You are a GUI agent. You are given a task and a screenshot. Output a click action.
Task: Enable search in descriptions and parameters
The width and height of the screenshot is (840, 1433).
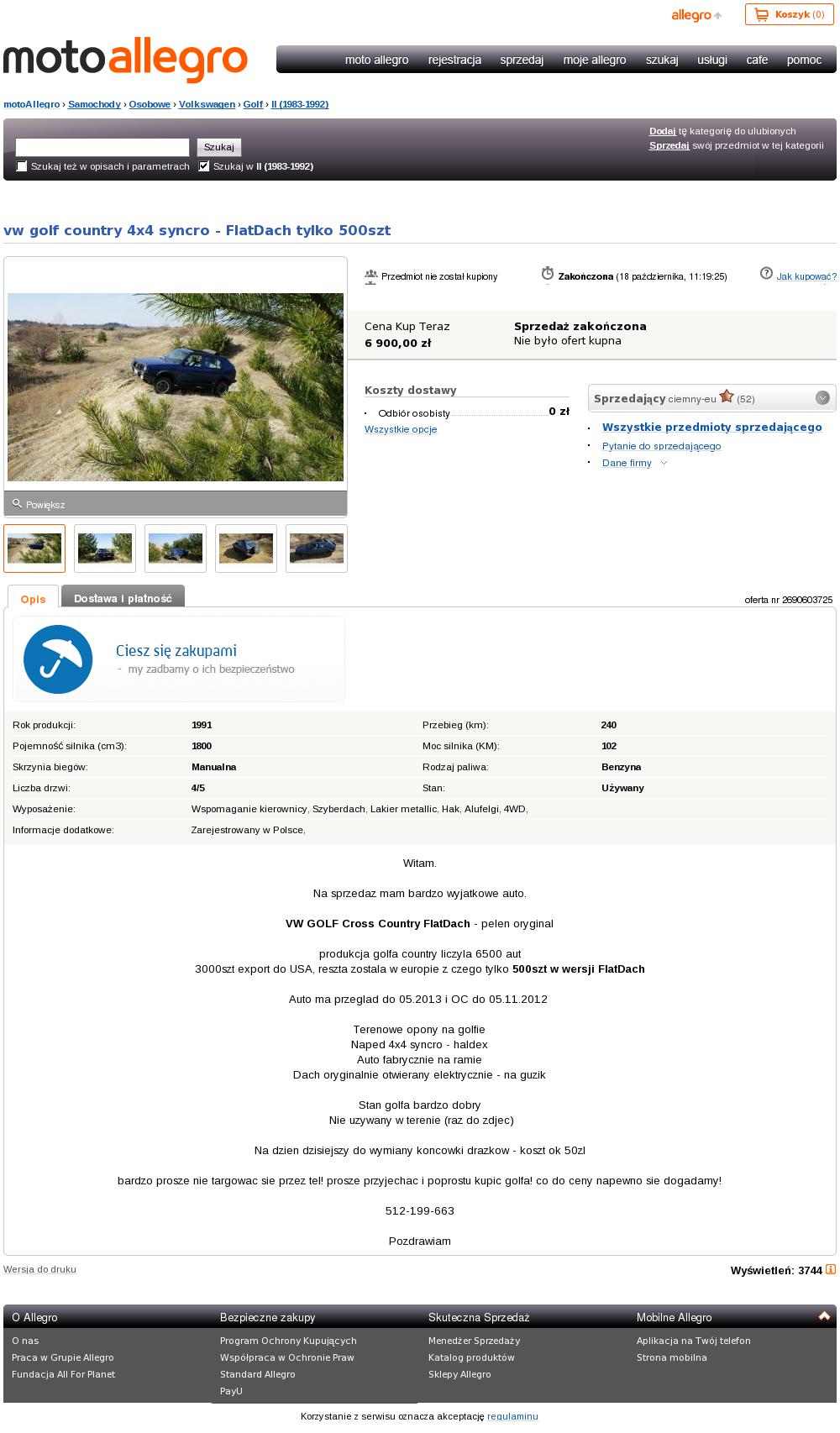tap(22, 166)
